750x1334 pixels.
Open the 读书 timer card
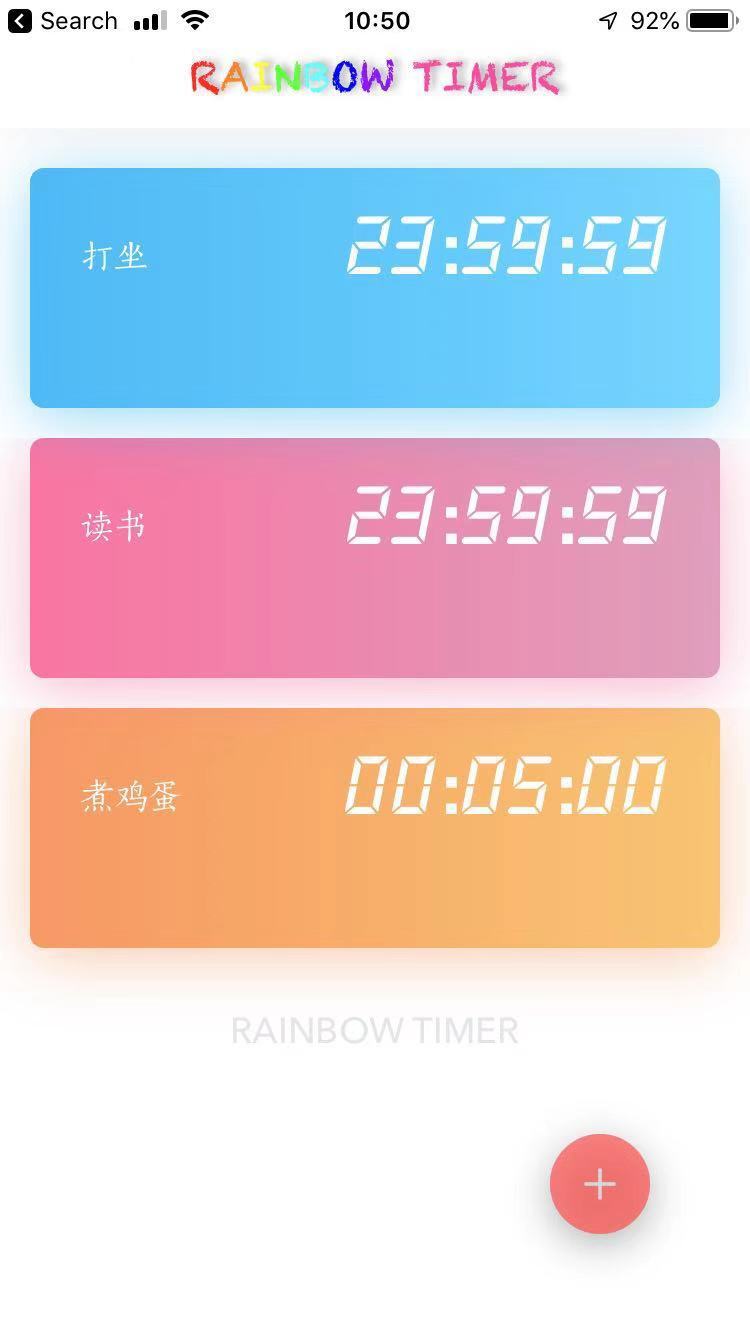coord(375,558)
